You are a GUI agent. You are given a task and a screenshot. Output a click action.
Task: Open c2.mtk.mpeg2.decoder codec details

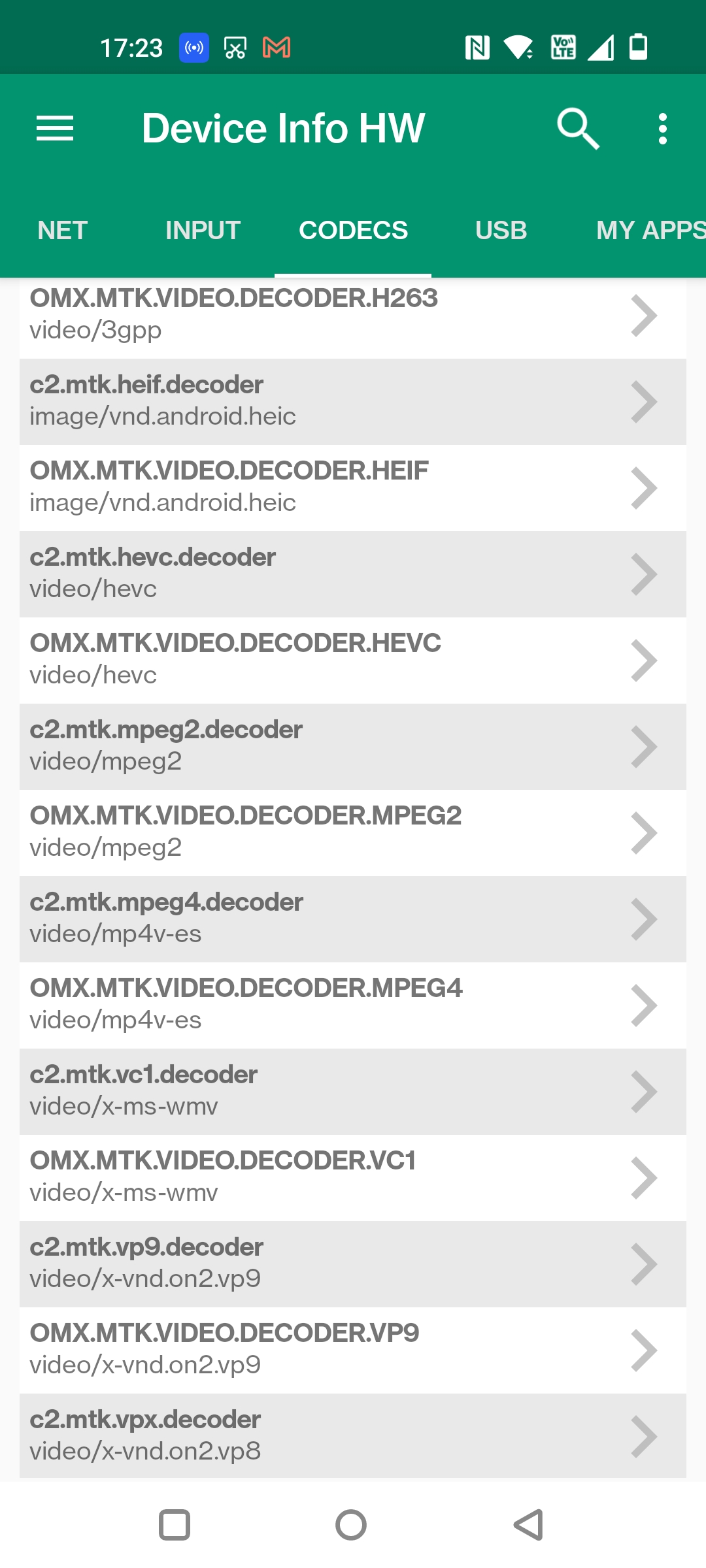coord(353,747)
